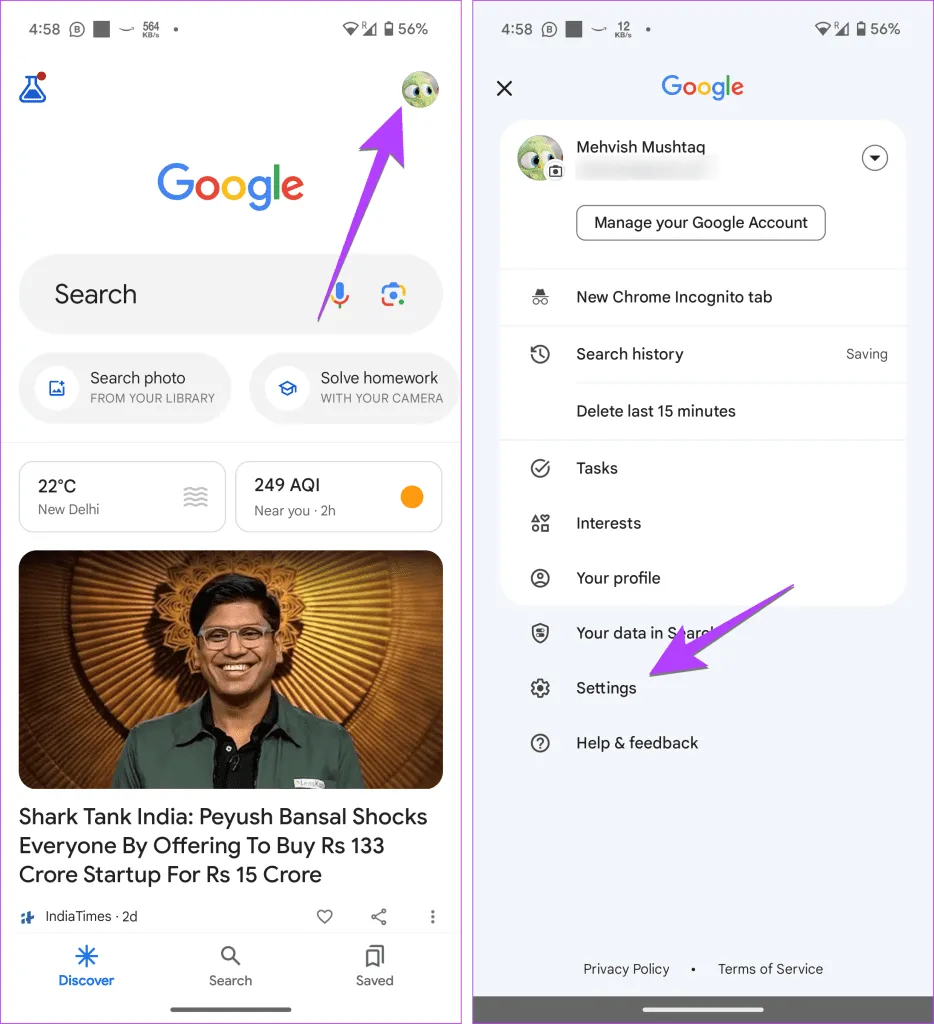Switch to the Discover tab
Viewport: 934px width, 1024px height.
coord(86,965)
